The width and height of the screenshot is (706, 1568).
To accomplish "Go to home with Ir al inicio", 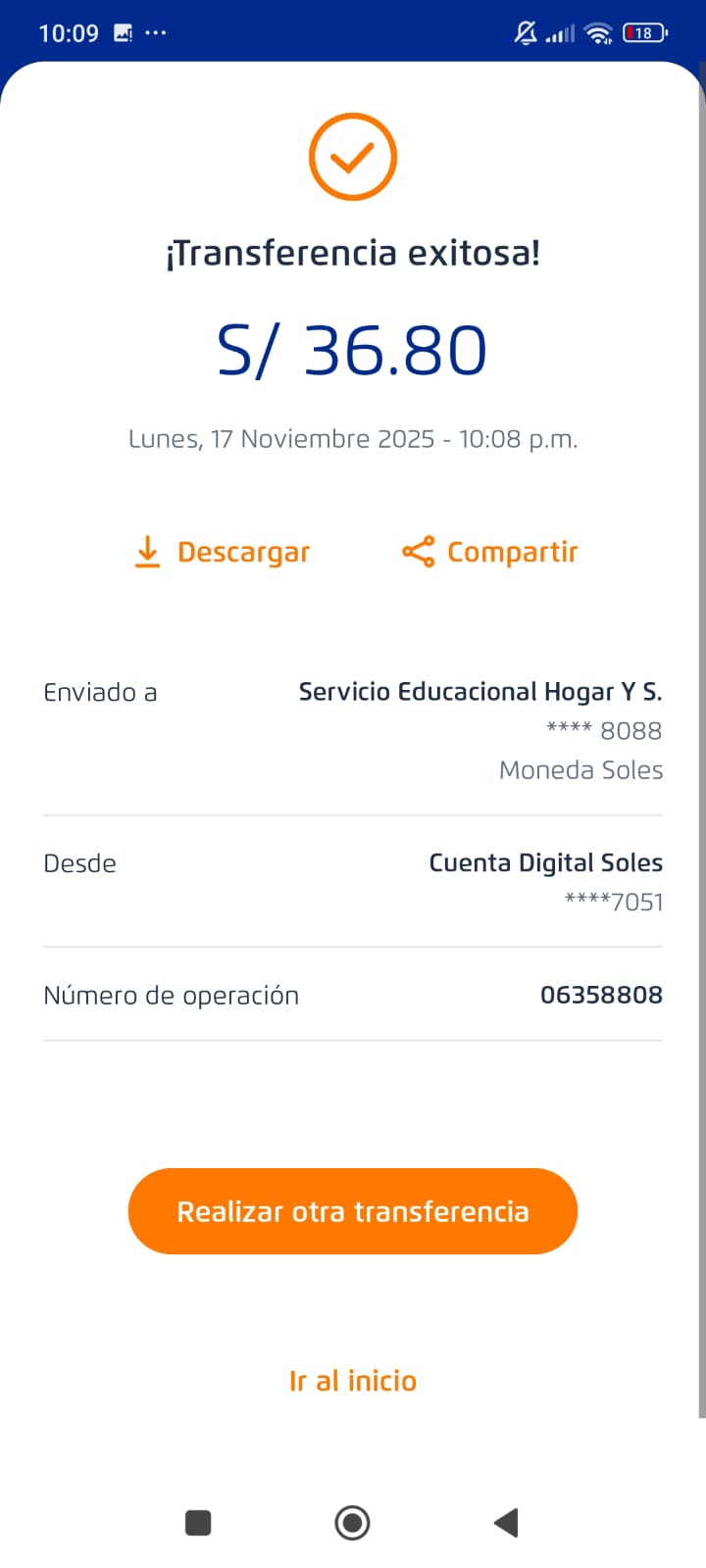I will (x=353, y=1381).
